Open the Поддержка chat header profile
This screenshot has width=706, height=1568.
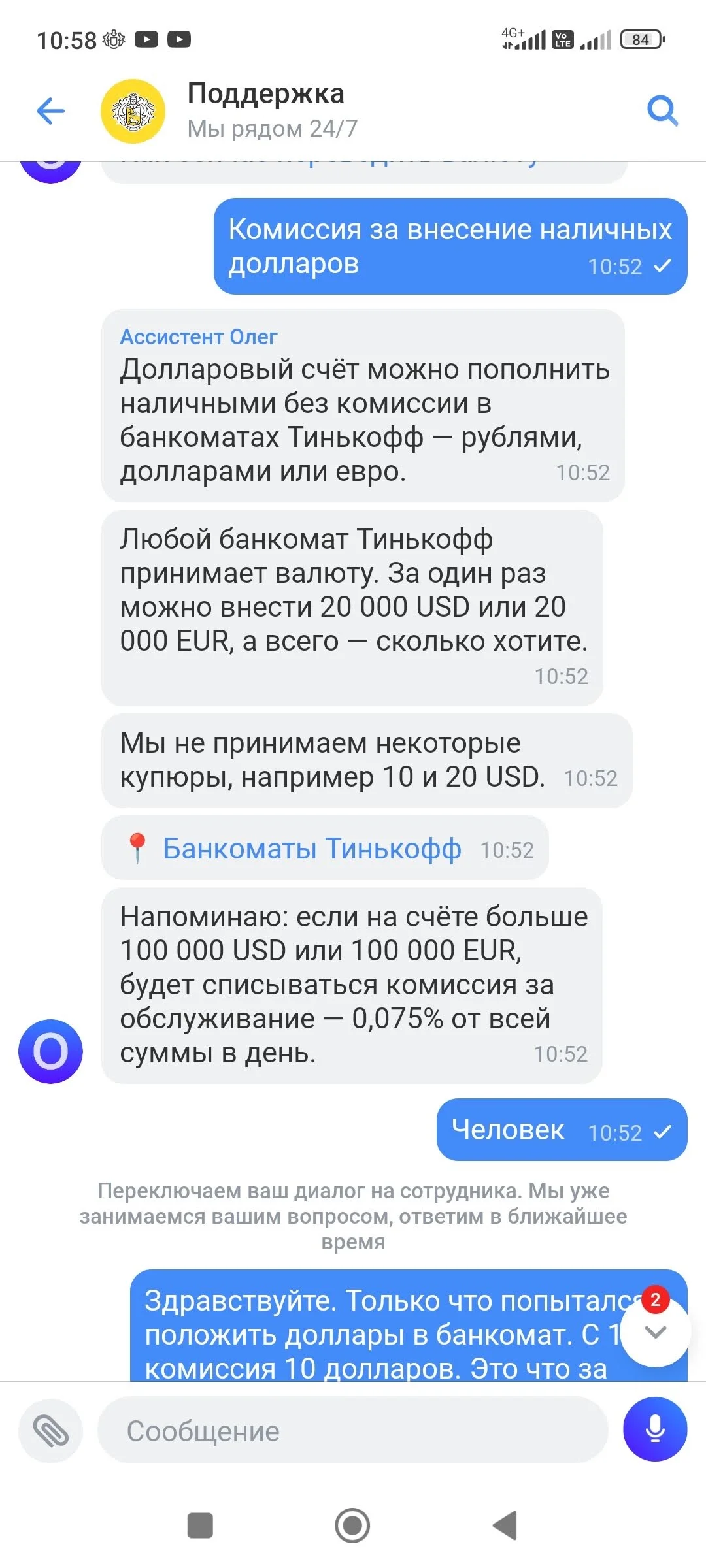273,110
